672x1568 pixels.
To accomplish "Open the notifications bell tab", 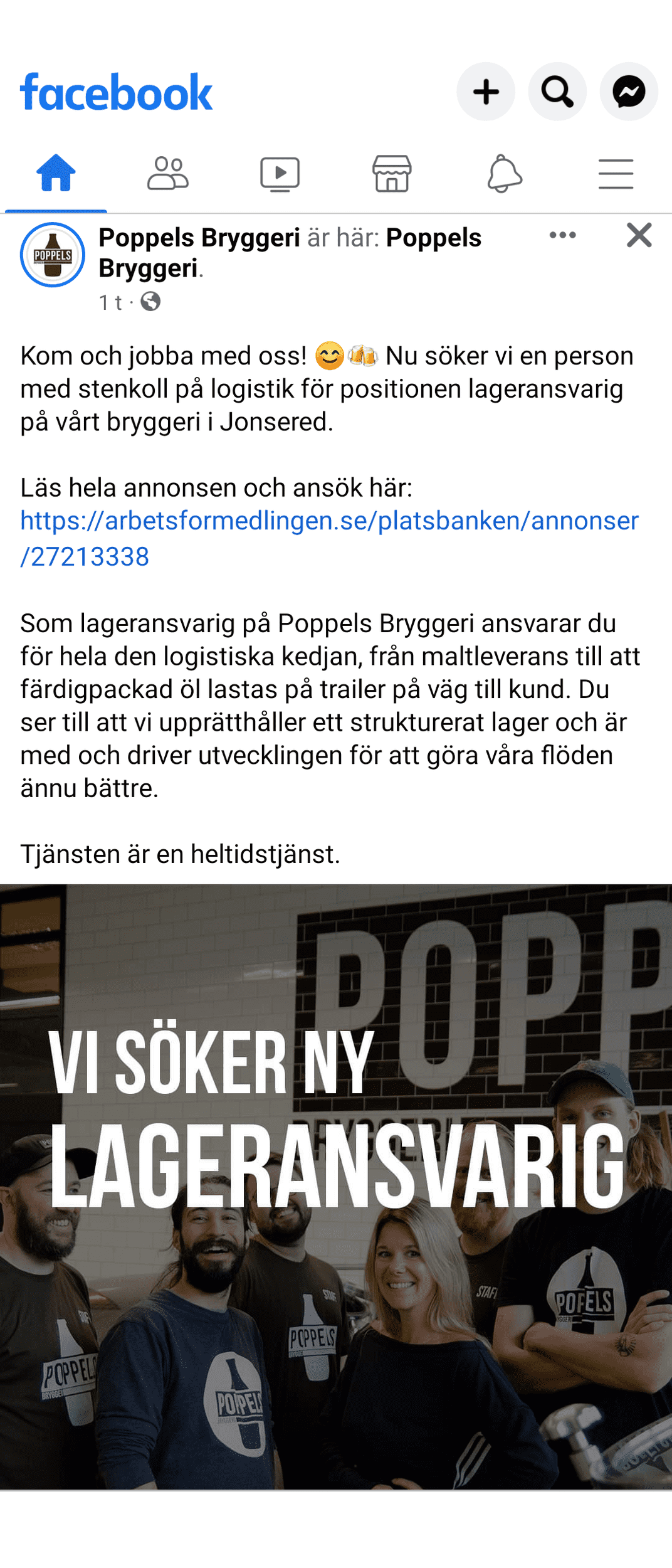I will click(x=504, y=173).
